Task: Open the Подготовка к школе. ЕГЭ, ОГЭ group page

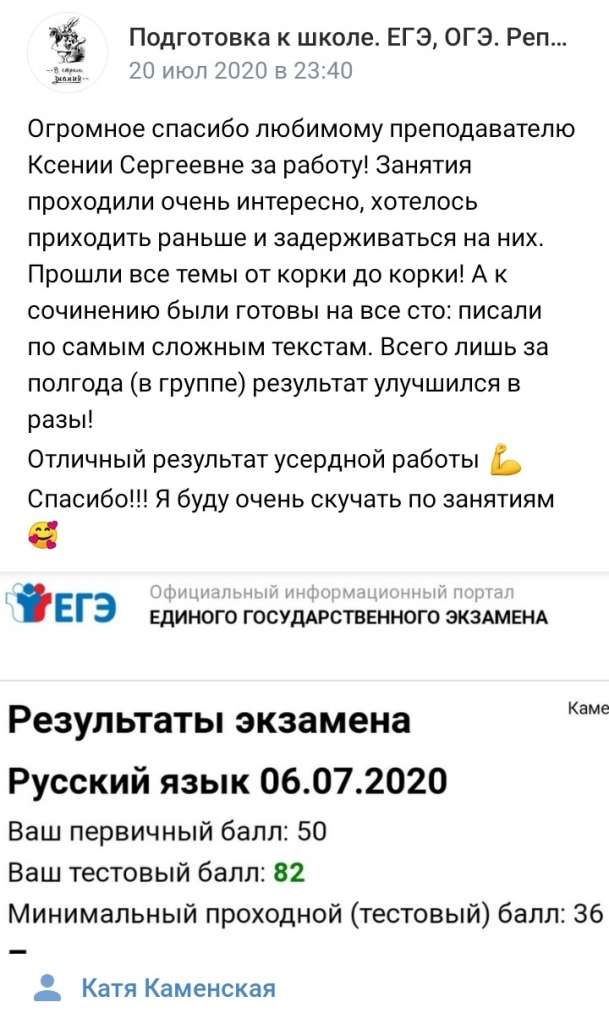Action: coord(348,39)
